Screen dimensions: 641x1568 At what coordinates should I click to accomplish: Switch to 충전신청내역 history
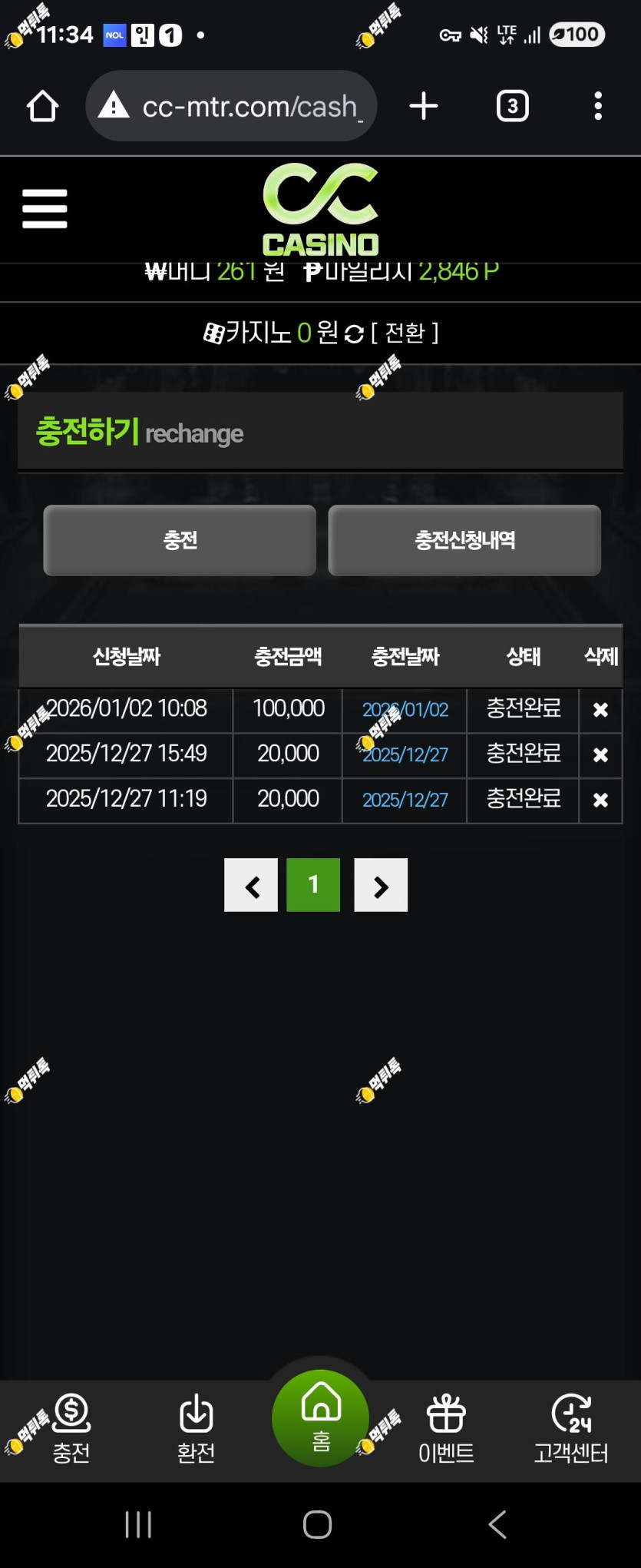coord(464,540)
